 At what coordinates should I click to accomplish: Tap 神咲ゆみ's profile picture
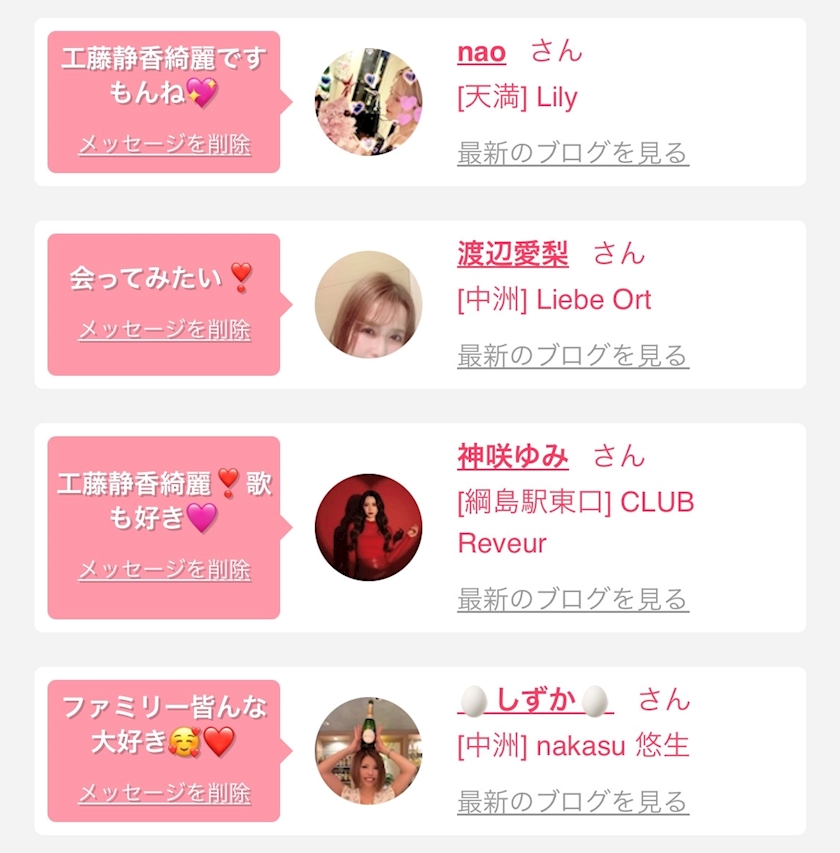pyautogui.click(x=368, y=527)
